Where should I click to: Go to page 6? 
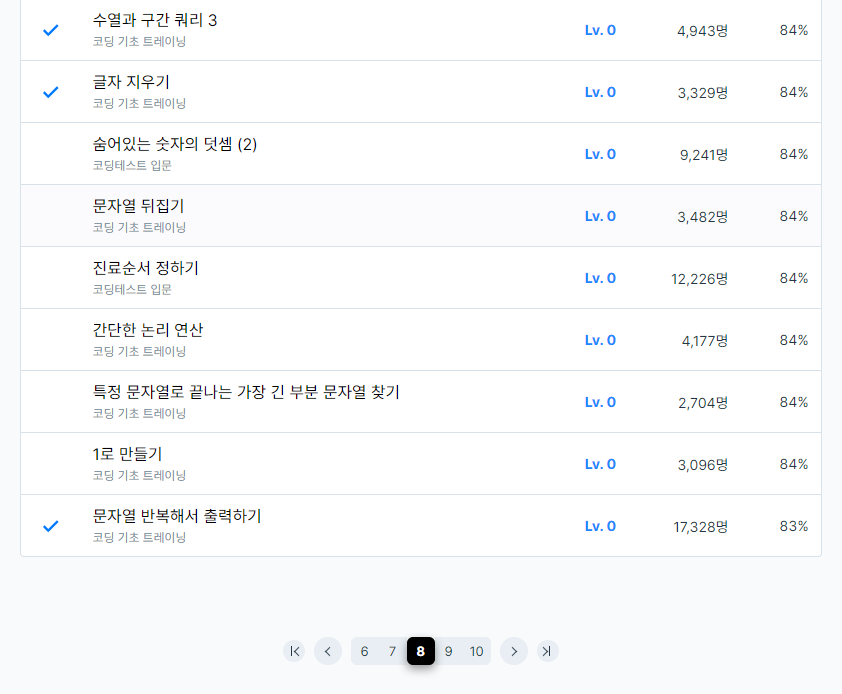(x=364, y=651)
